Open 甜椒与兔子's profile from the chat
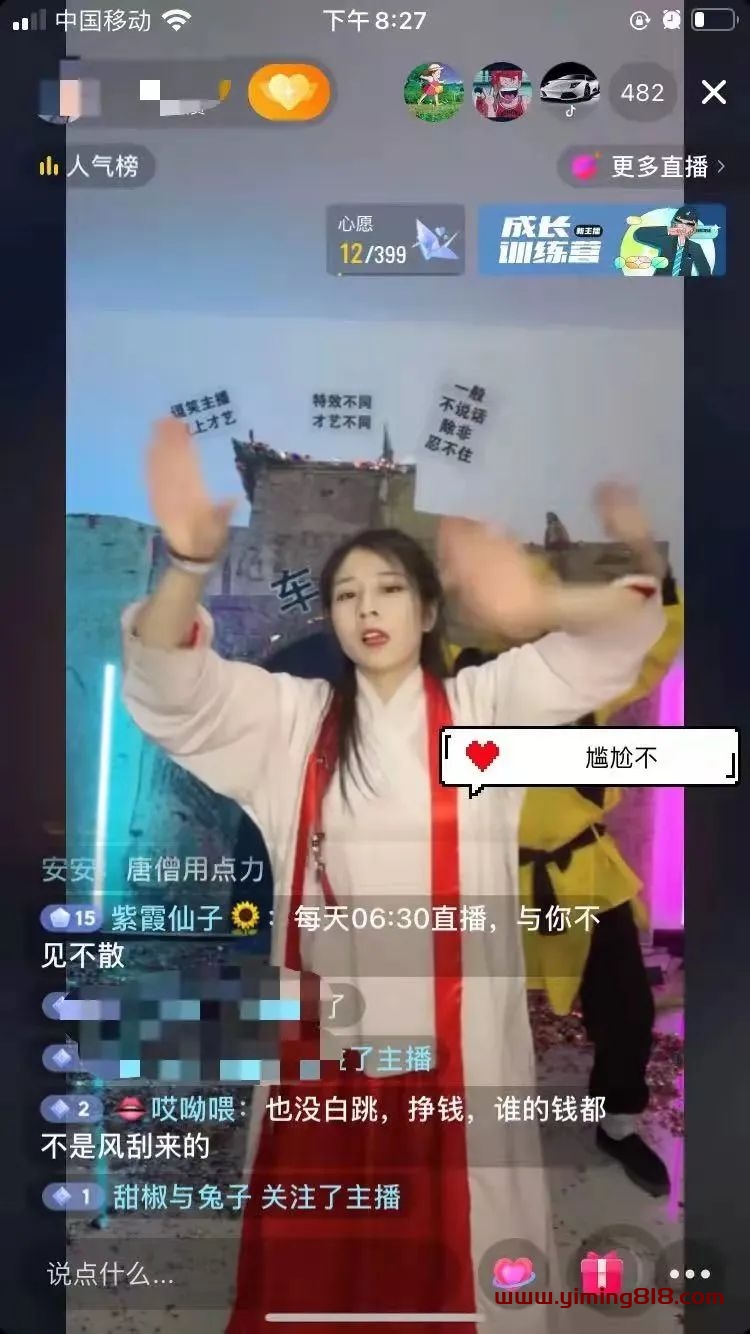750x1334 pixels. coord(181,1196)
